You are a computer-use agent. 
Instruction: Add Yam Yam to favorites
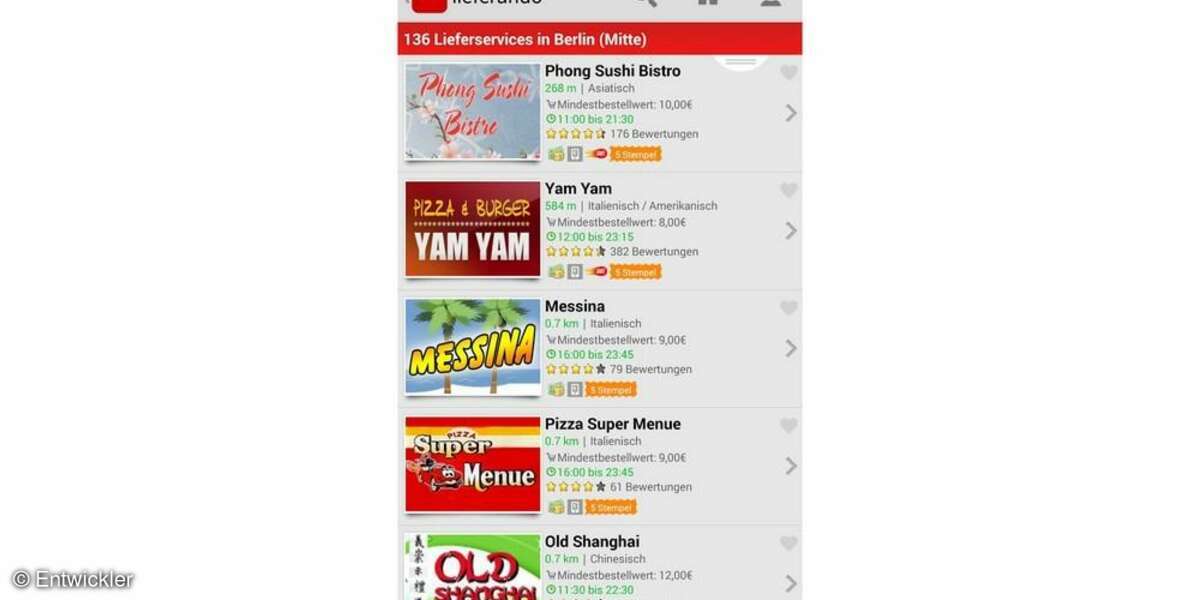coord(789,190)
